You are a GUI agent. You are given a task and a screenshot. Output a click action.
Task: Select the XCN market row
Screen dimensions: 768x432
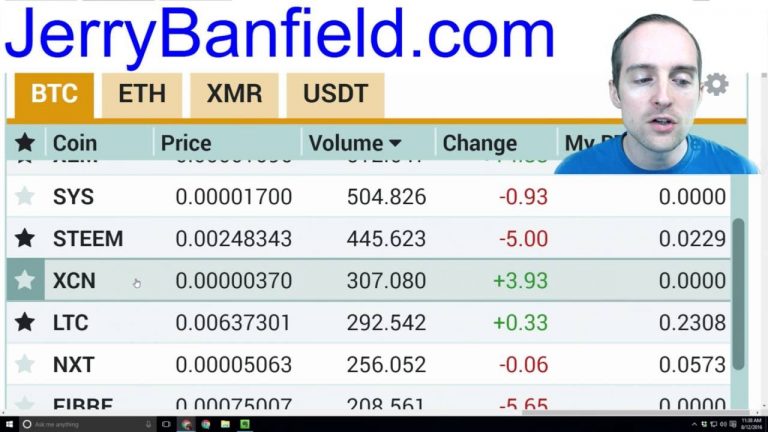pyautogui.click(x=368, y=280)
